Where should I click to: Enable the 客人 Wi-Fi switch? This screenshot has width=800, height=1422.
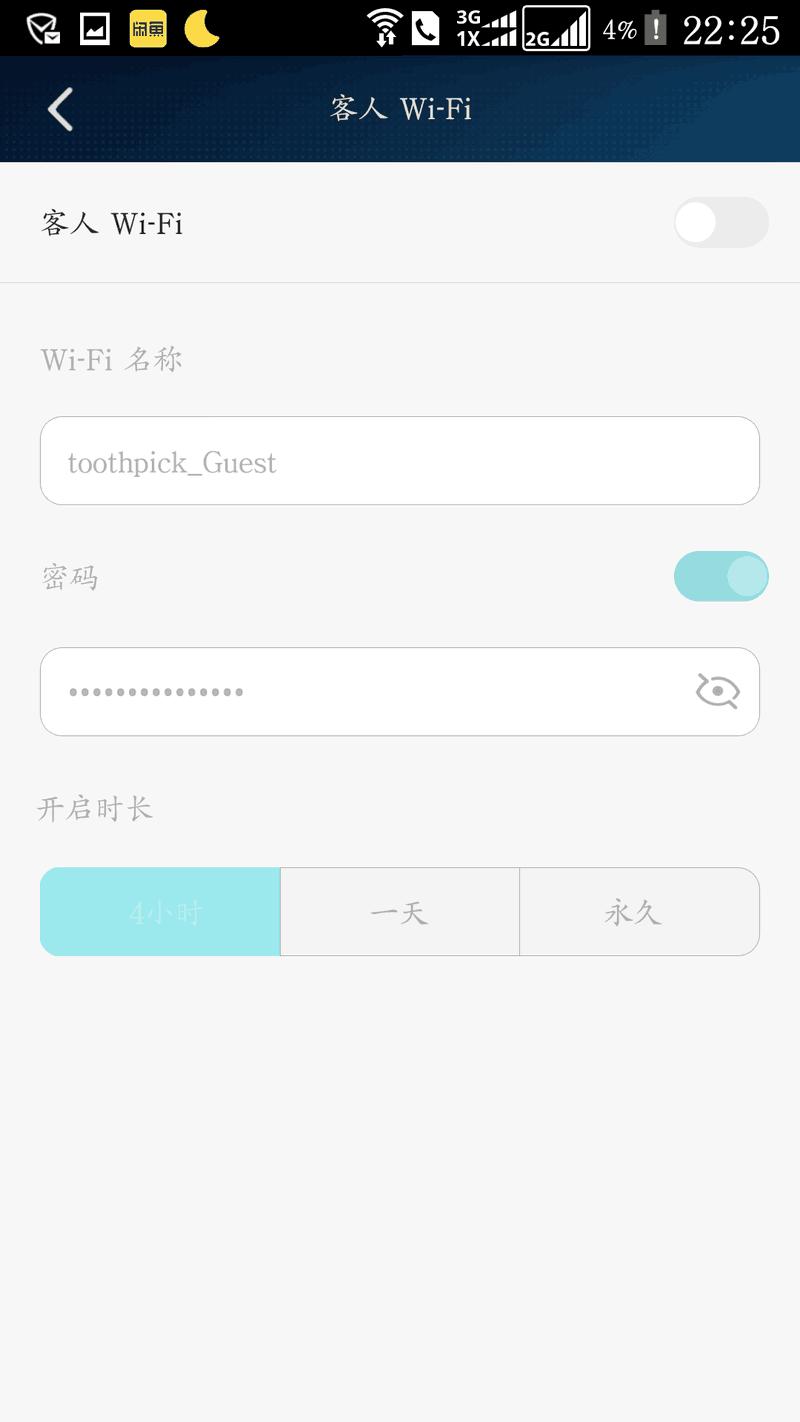point(721,222)
